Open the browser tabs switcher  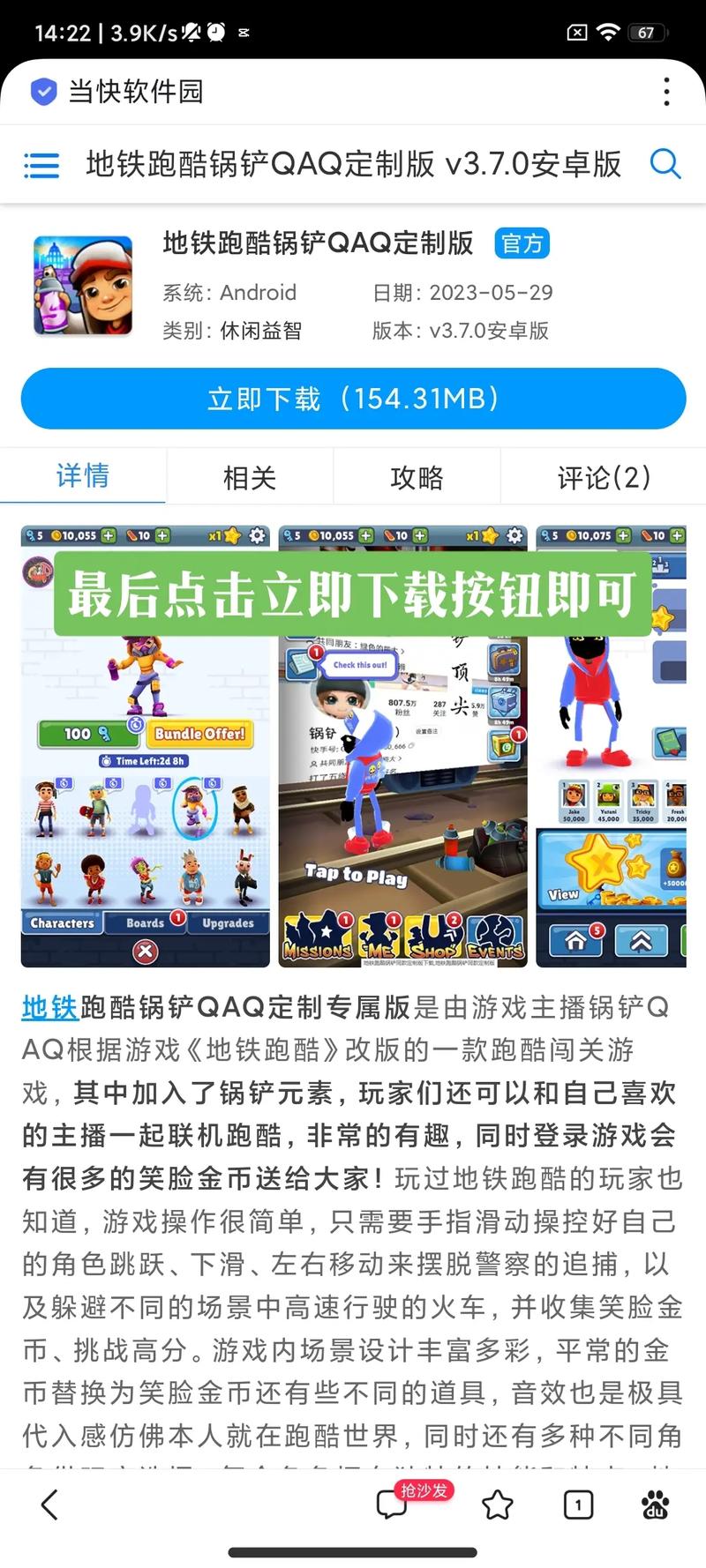click(578, 1505)
